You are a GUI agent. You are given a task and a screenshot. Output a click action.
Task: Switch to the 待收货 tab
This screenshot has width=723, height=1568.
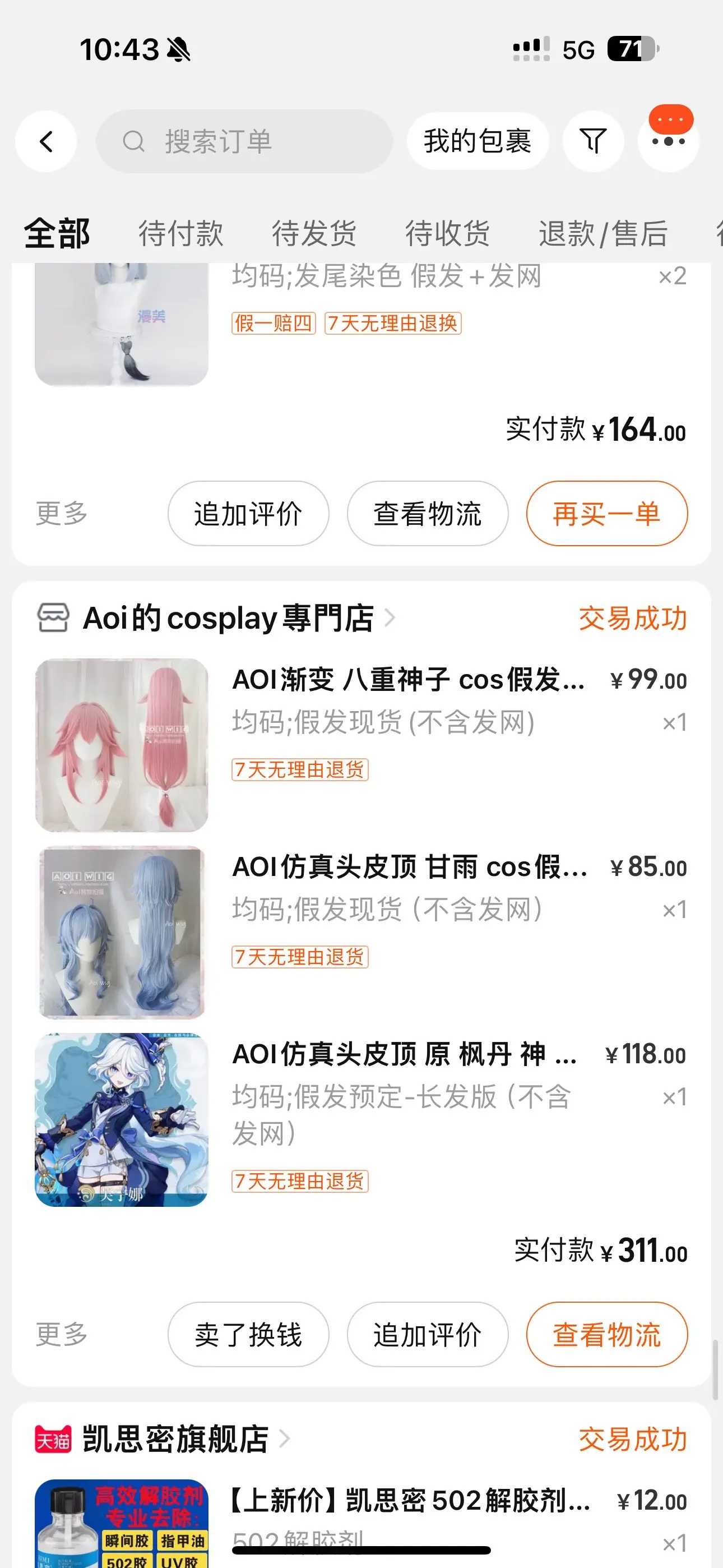[447, 234]
